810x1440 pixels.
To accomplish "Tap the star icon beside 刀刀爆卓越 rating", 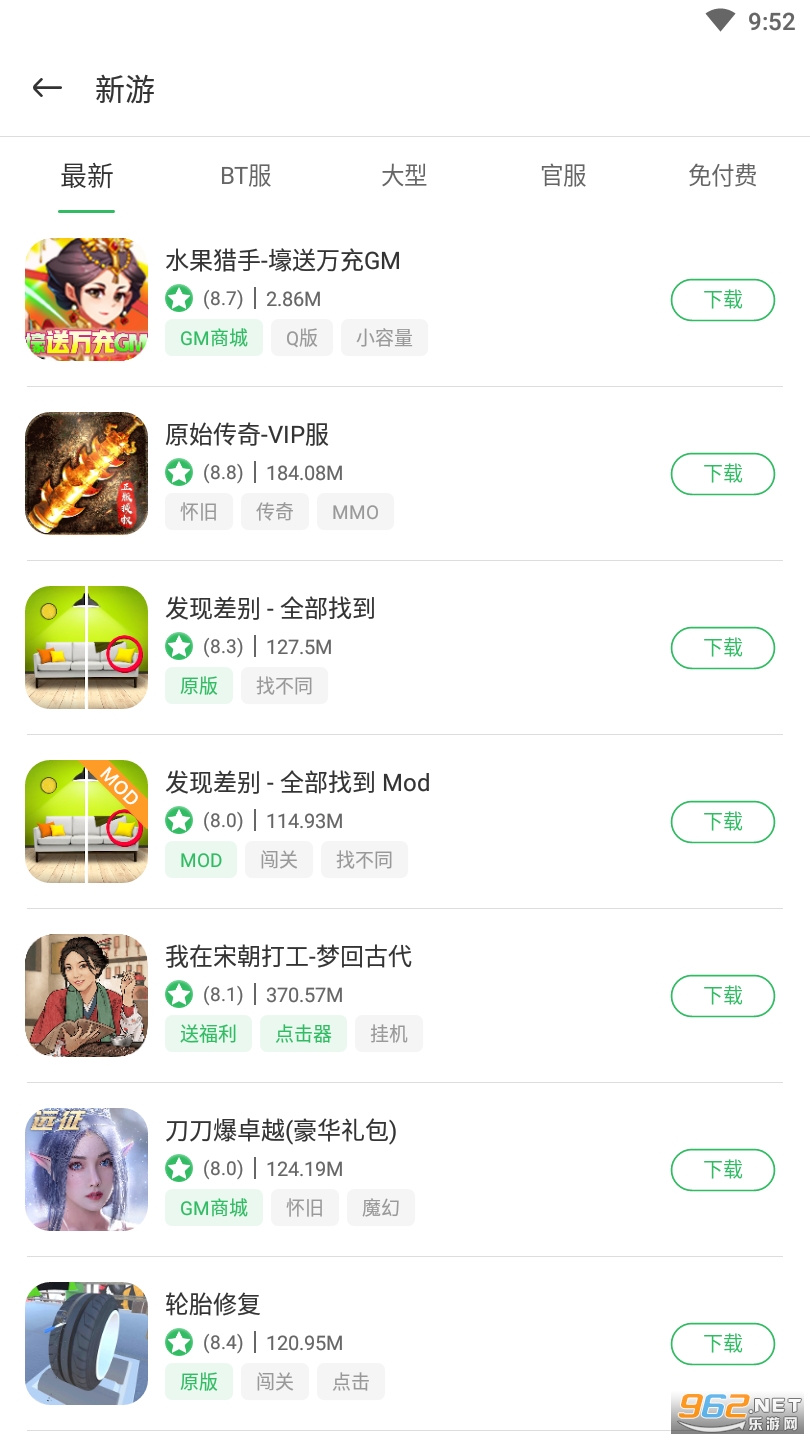I will tap(179, 1169).
